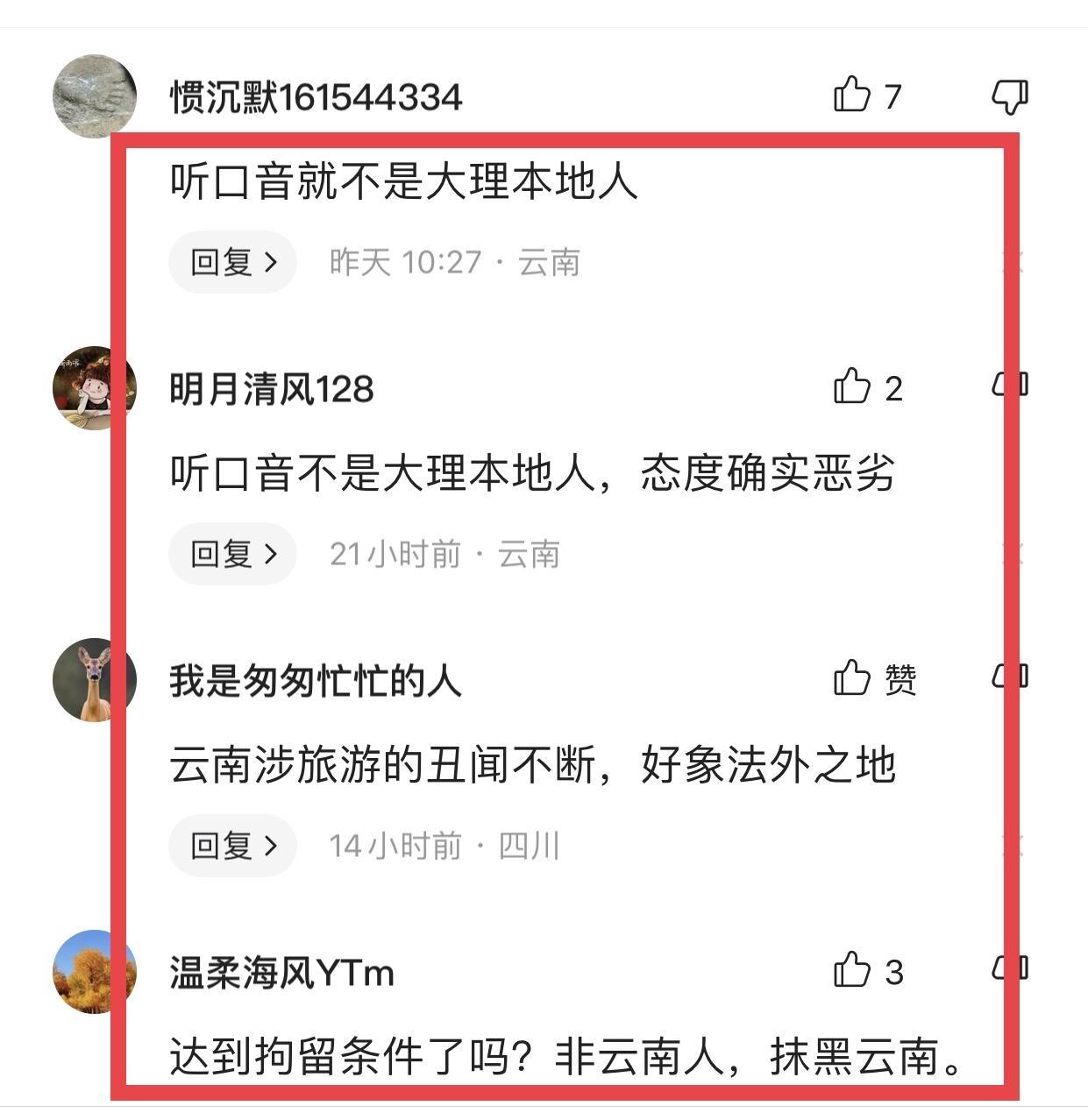1088x1120 pixels.
Task: Like the comment by 明月清风128
Action: tap(852, 386)
